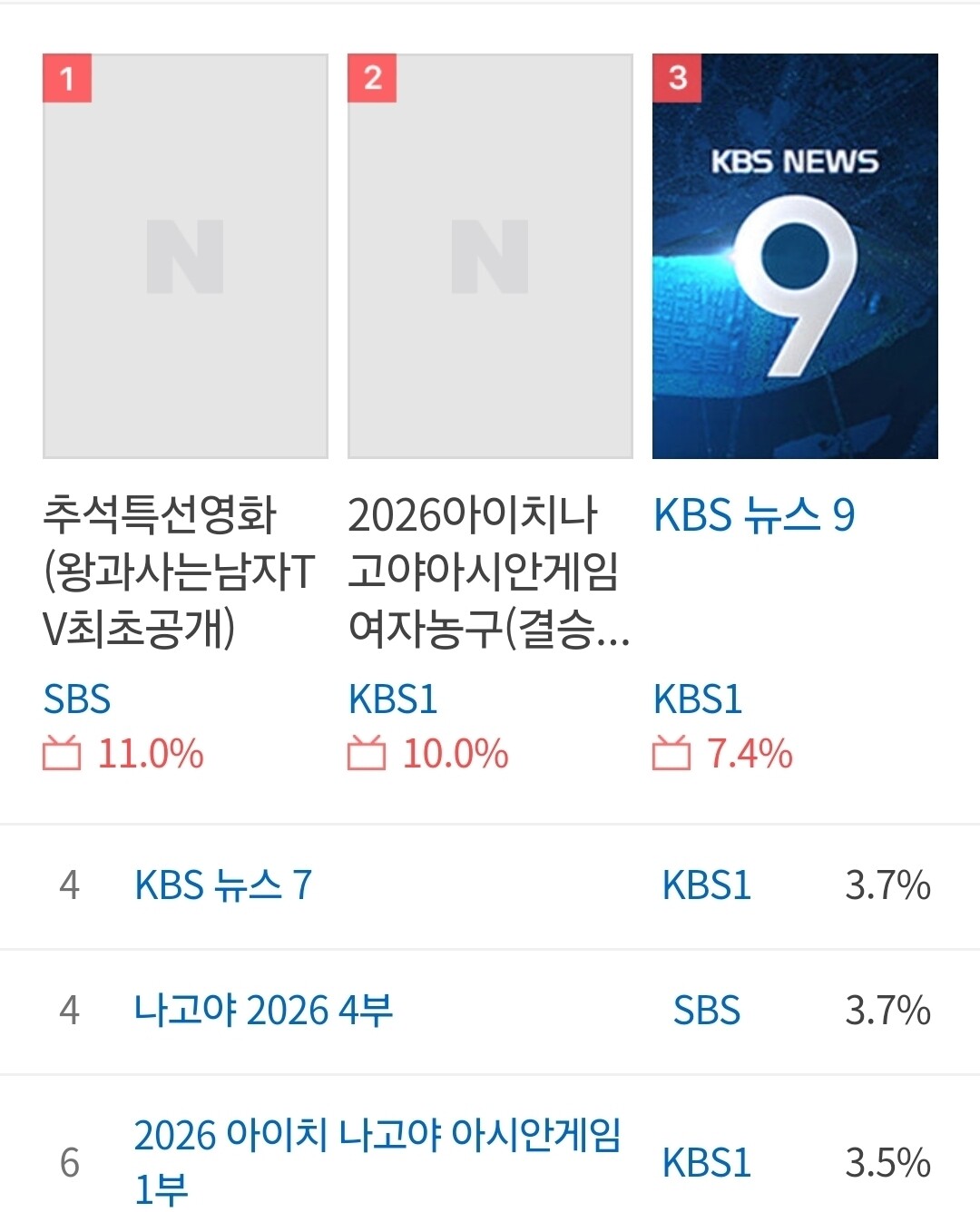Tap KBS1 channel in the 아시안게임 1부 row
The height and width of the screenshot is (1212, 980).
coord(707,1163)
